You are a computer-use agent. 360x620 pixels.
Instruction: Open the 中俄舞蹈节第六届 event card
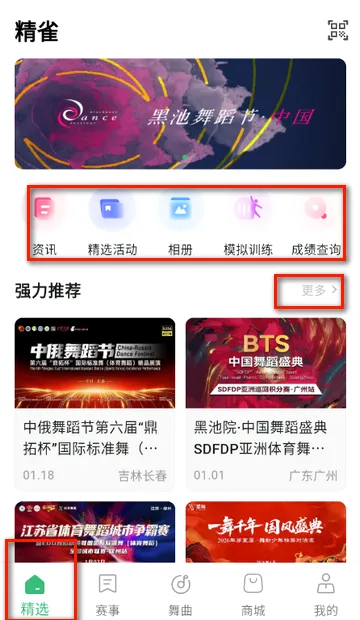coord(95,404)
